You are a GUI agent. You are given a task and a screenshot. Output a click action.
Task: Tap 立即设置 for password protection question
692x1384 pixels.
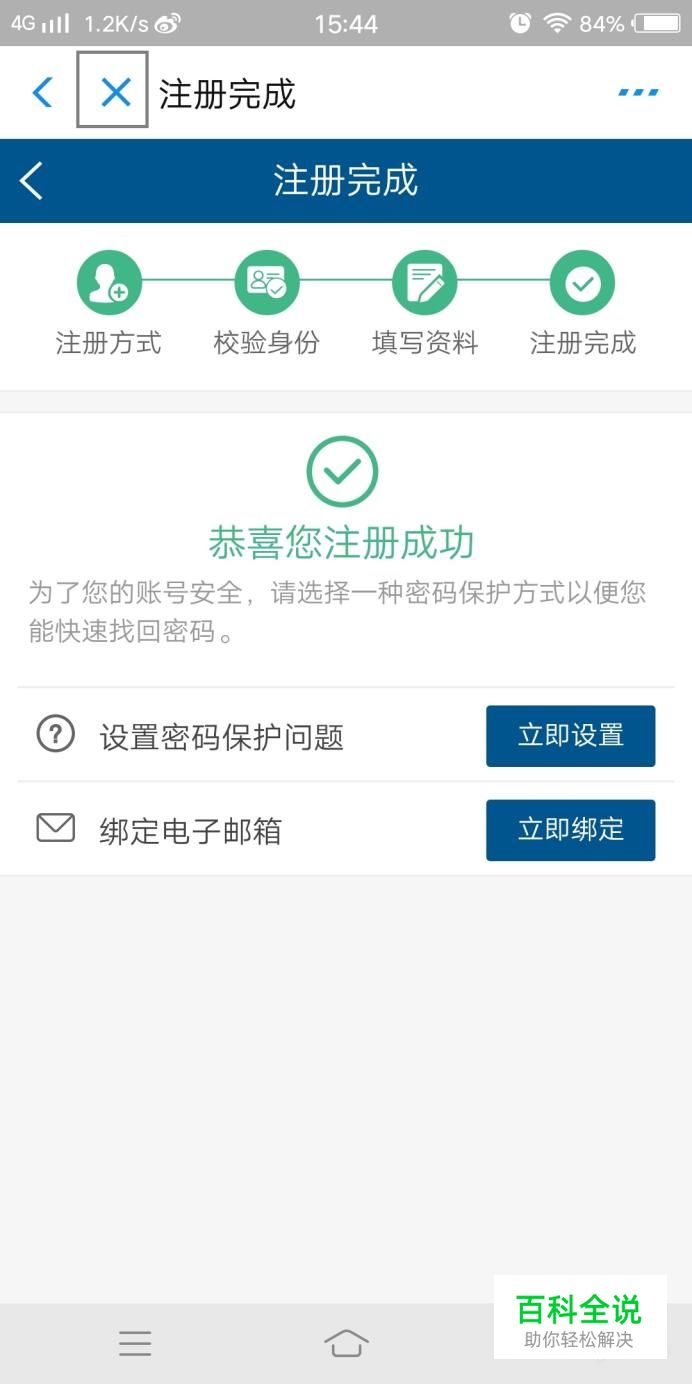570,736
